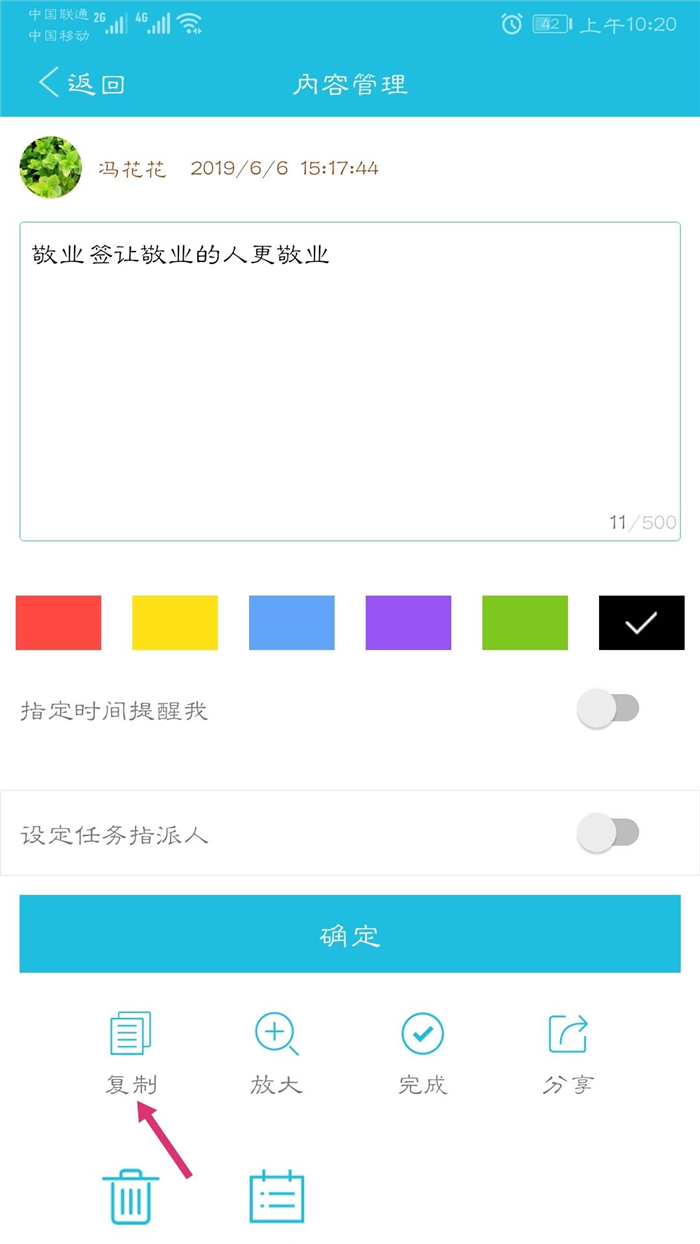Viewport: 700px width, 1244px height.
Task: Open the calendar icon
Action: click(x=277, y=1197)
